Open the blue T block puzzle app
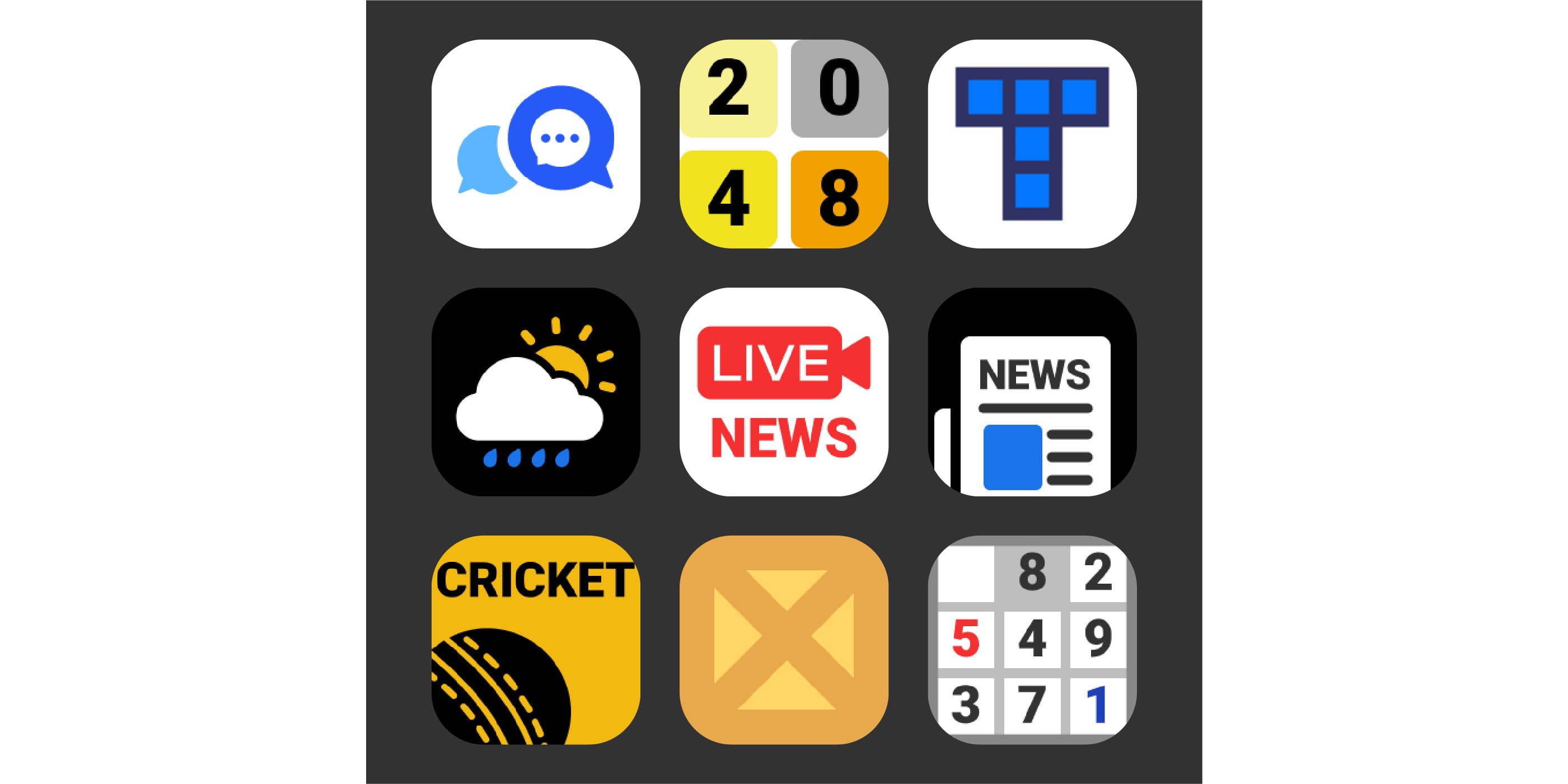This screenshot has height=784, width=1568. 1032,144
